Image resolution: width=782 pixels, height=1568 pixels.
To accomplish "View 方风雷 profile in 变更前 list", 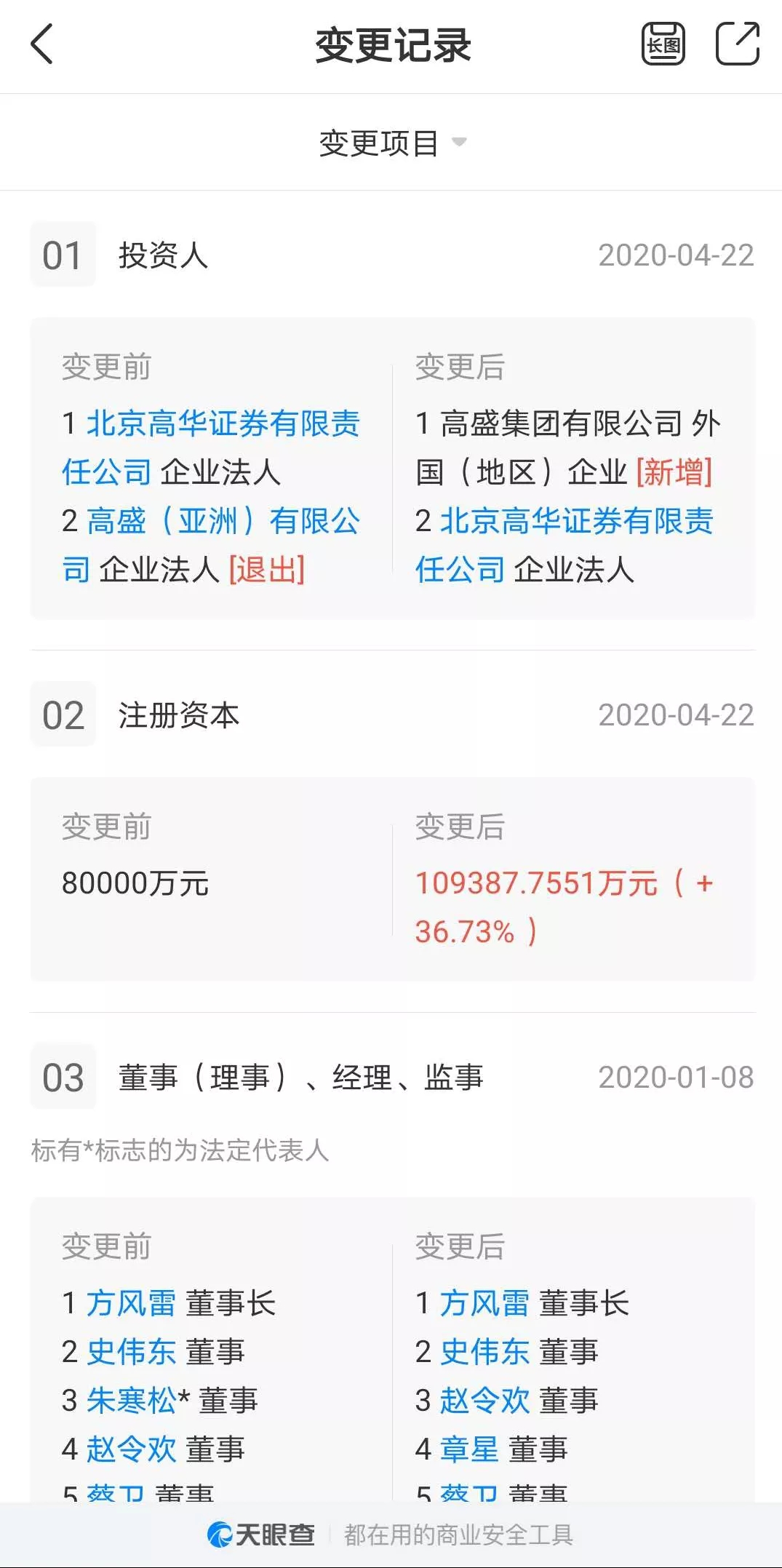I will click(x=131, y=1303).
